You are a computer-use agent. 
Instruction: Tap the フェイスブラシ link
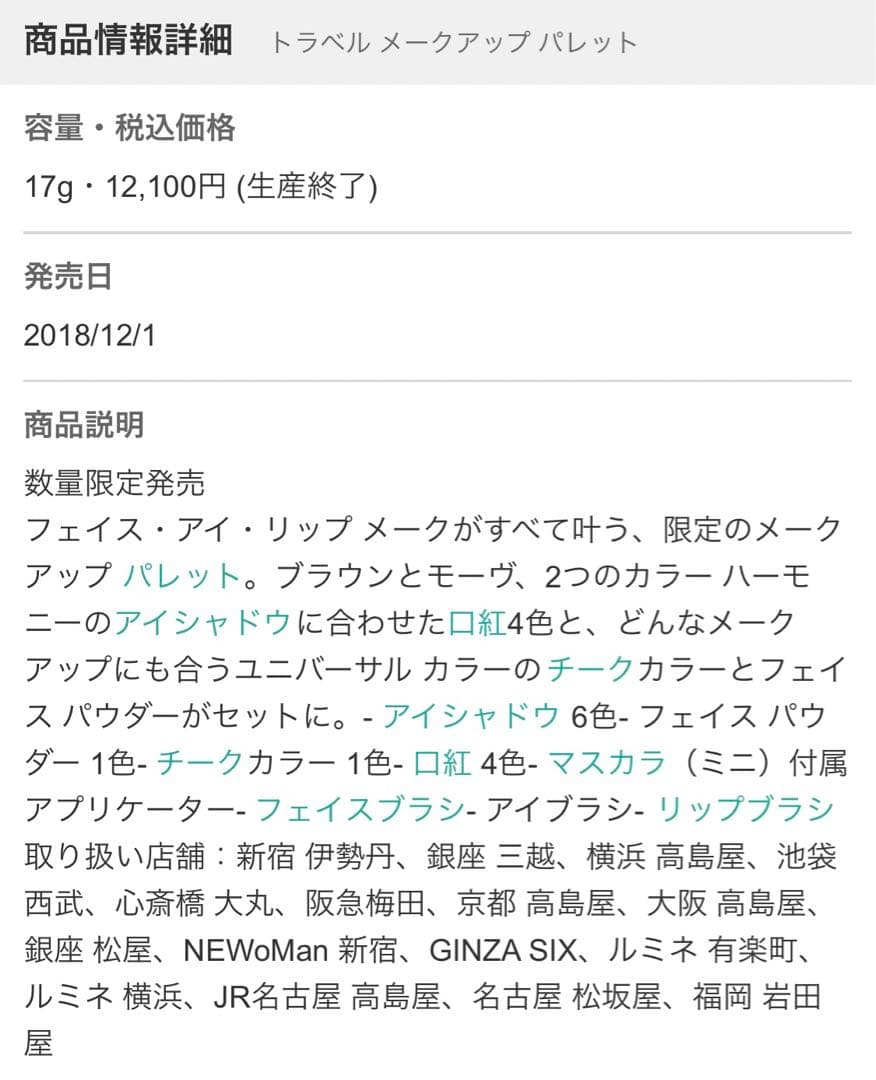tap(360, 809)
